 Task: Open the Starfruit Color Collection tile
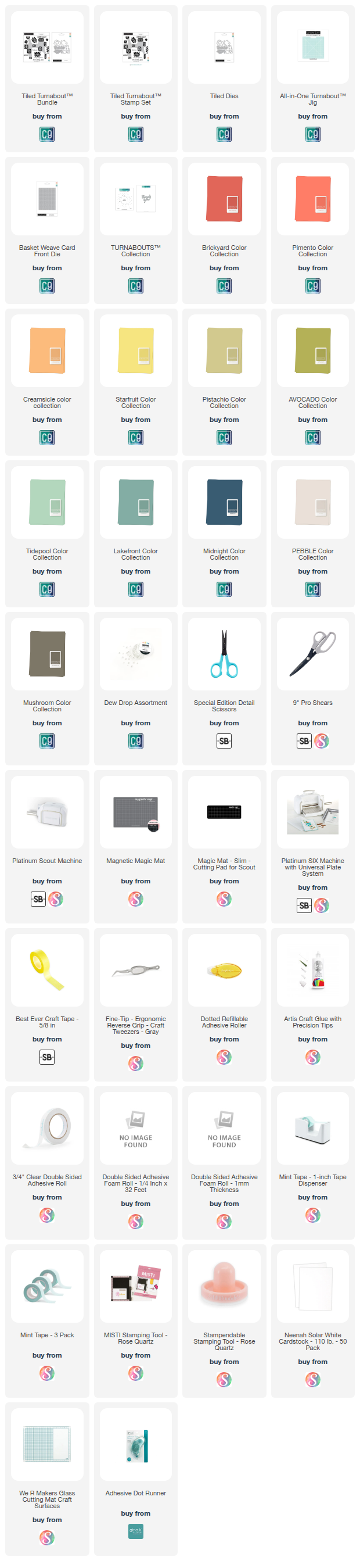click(136, 350)
